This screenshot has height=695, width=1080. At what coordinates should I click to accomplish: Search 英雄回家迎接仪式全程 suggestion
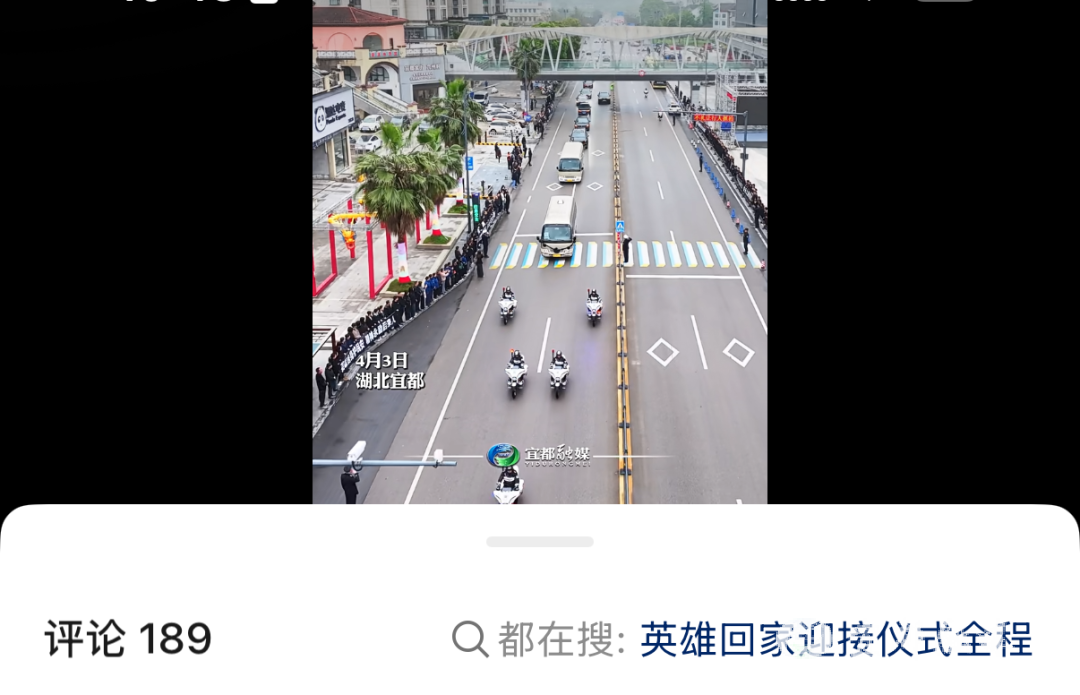[835, 640]
